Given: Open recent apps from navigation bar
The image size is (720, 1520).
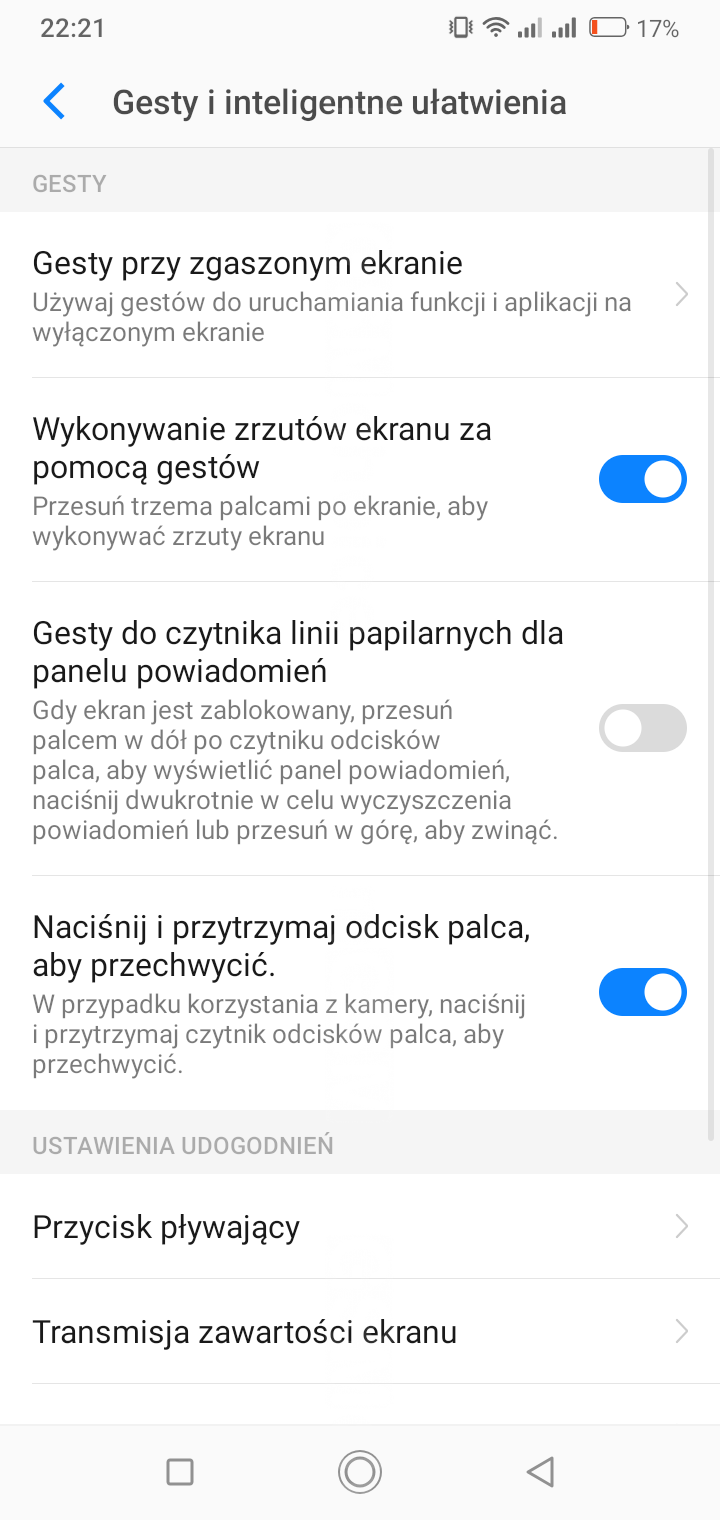Looking at the screenshot, I should (180, 1471).
